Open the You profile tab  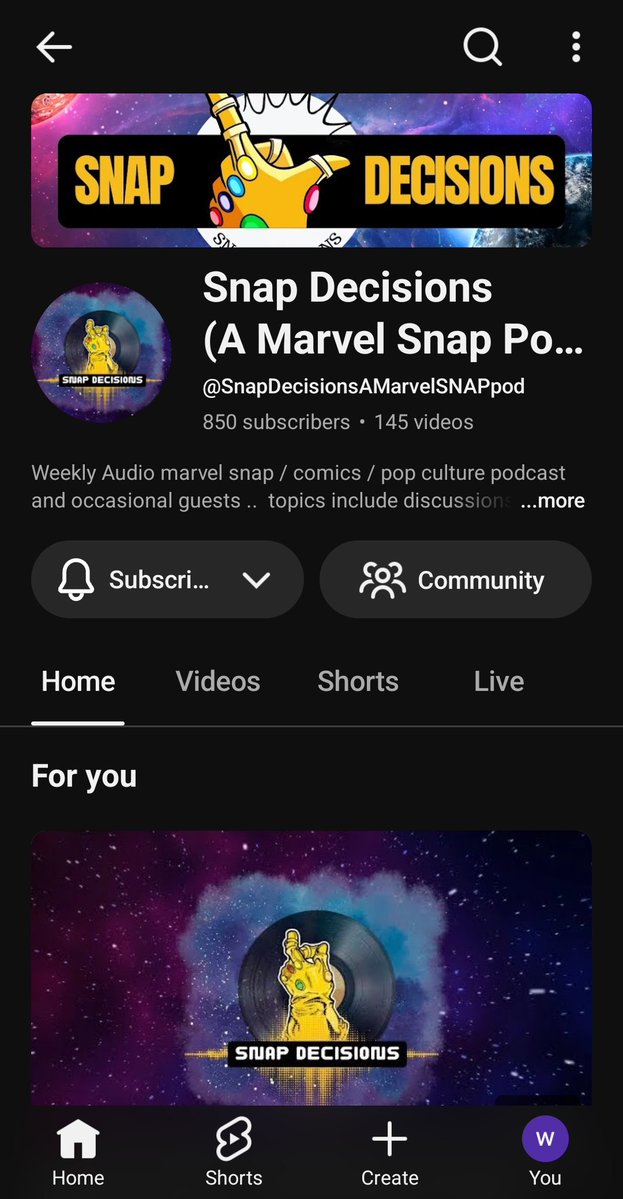[x=545, y=1152]
